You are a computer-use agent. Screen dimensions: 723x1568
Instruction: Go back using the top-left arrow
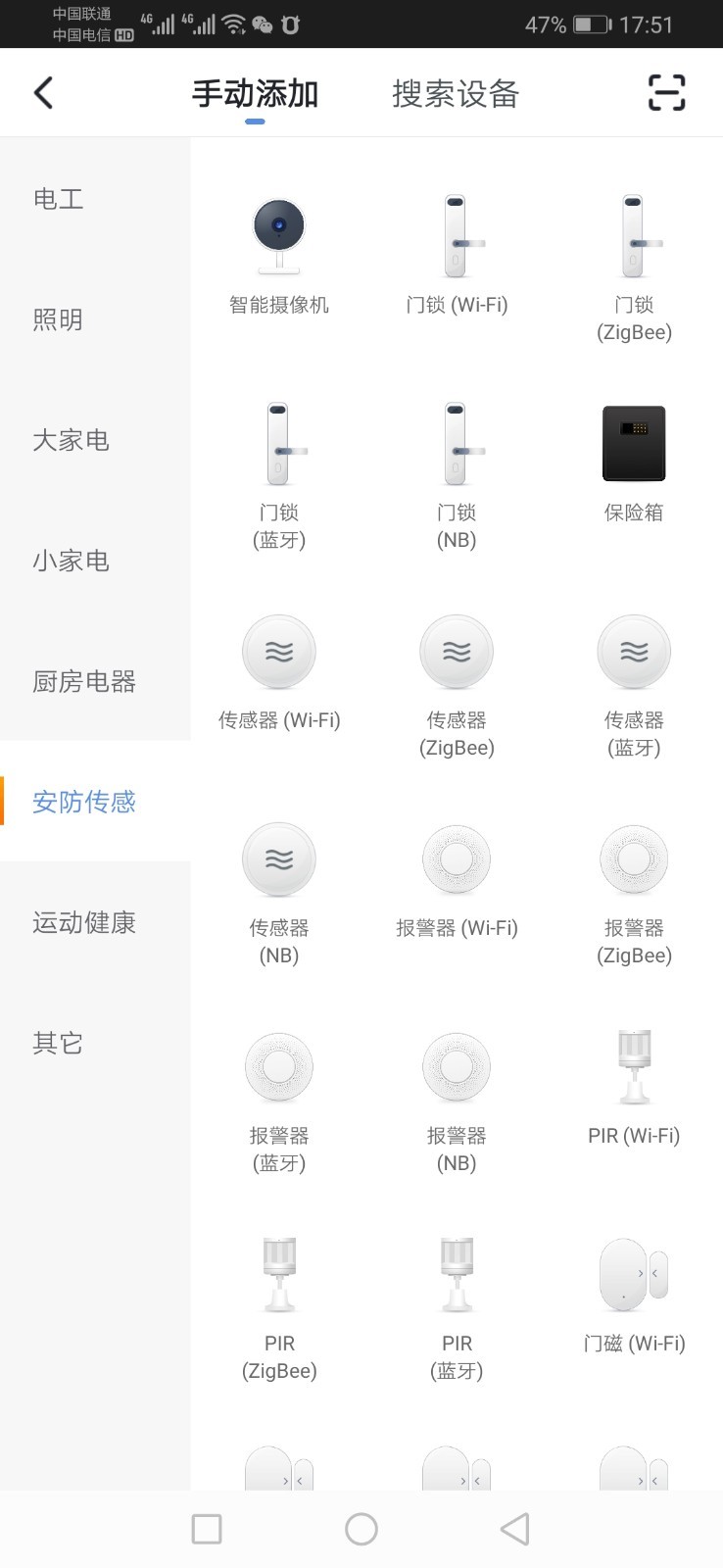44,93
